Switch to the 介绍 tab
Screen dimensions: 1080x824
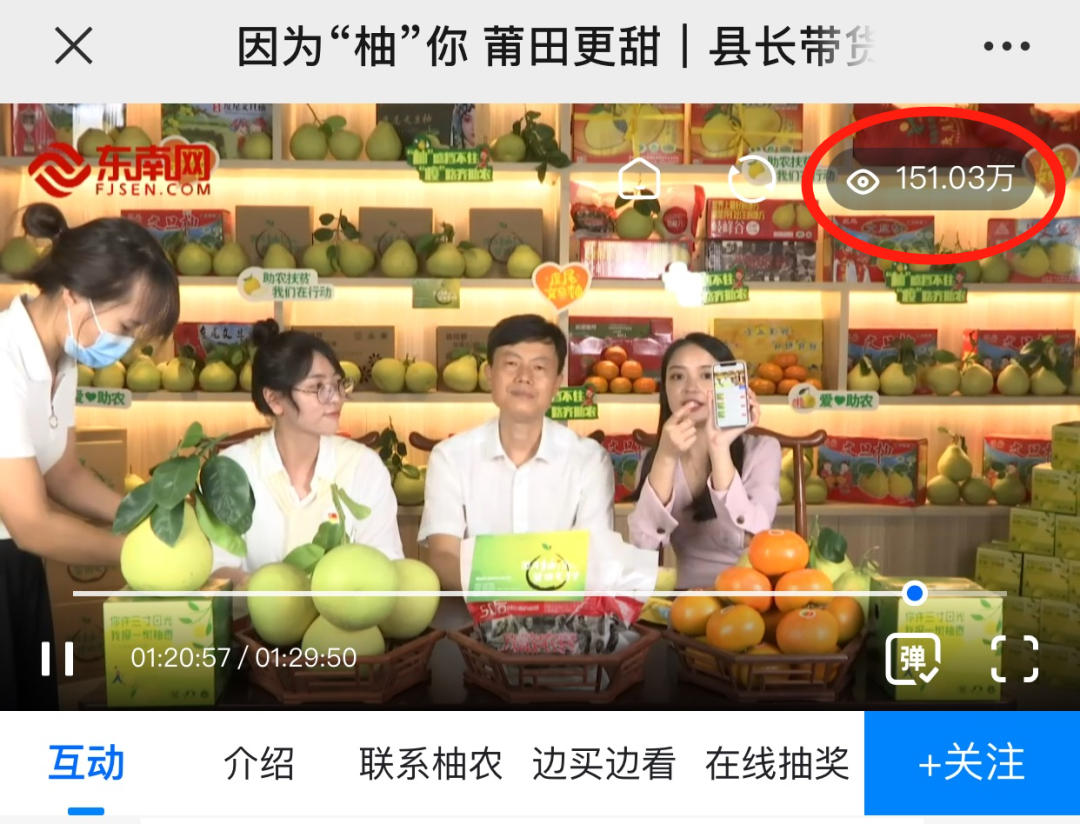[x=259, y=765]
